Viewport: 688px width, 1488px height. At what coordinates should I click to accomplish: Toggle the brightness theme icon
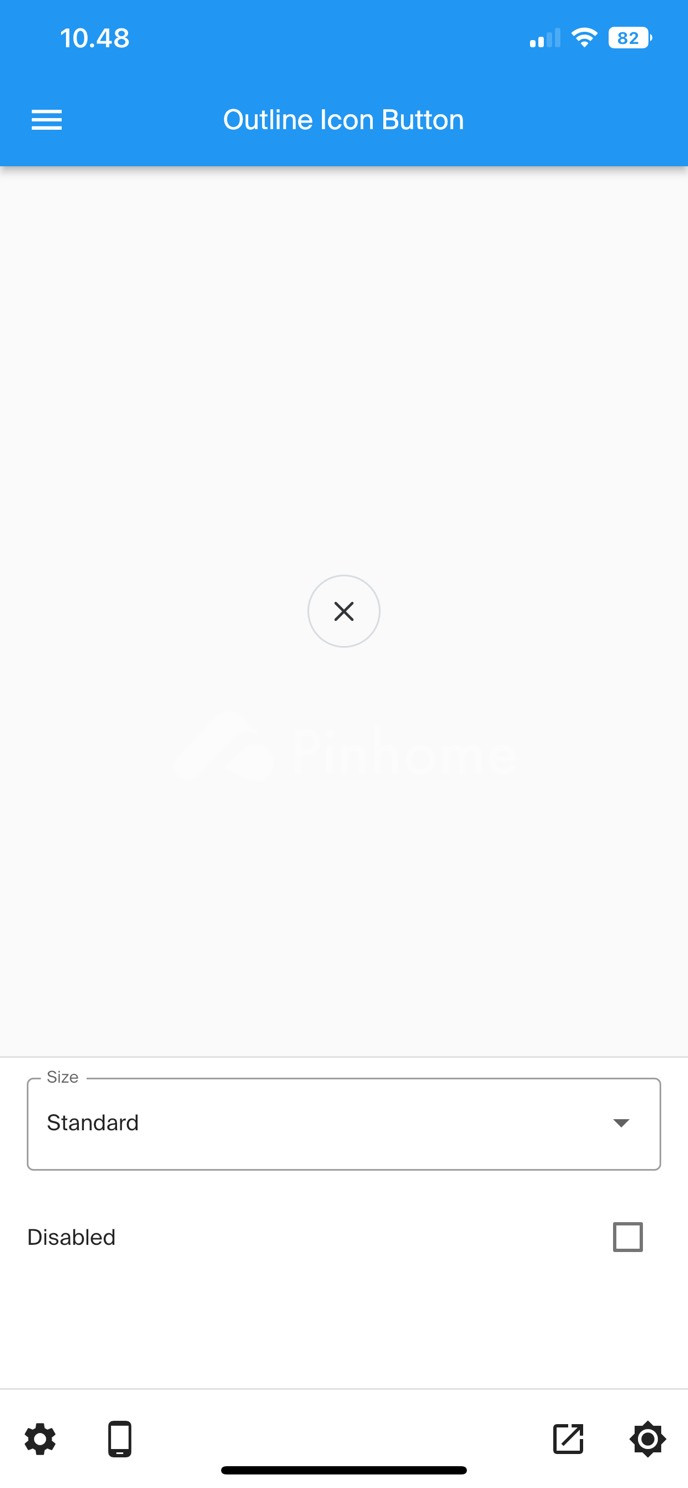647,1439
